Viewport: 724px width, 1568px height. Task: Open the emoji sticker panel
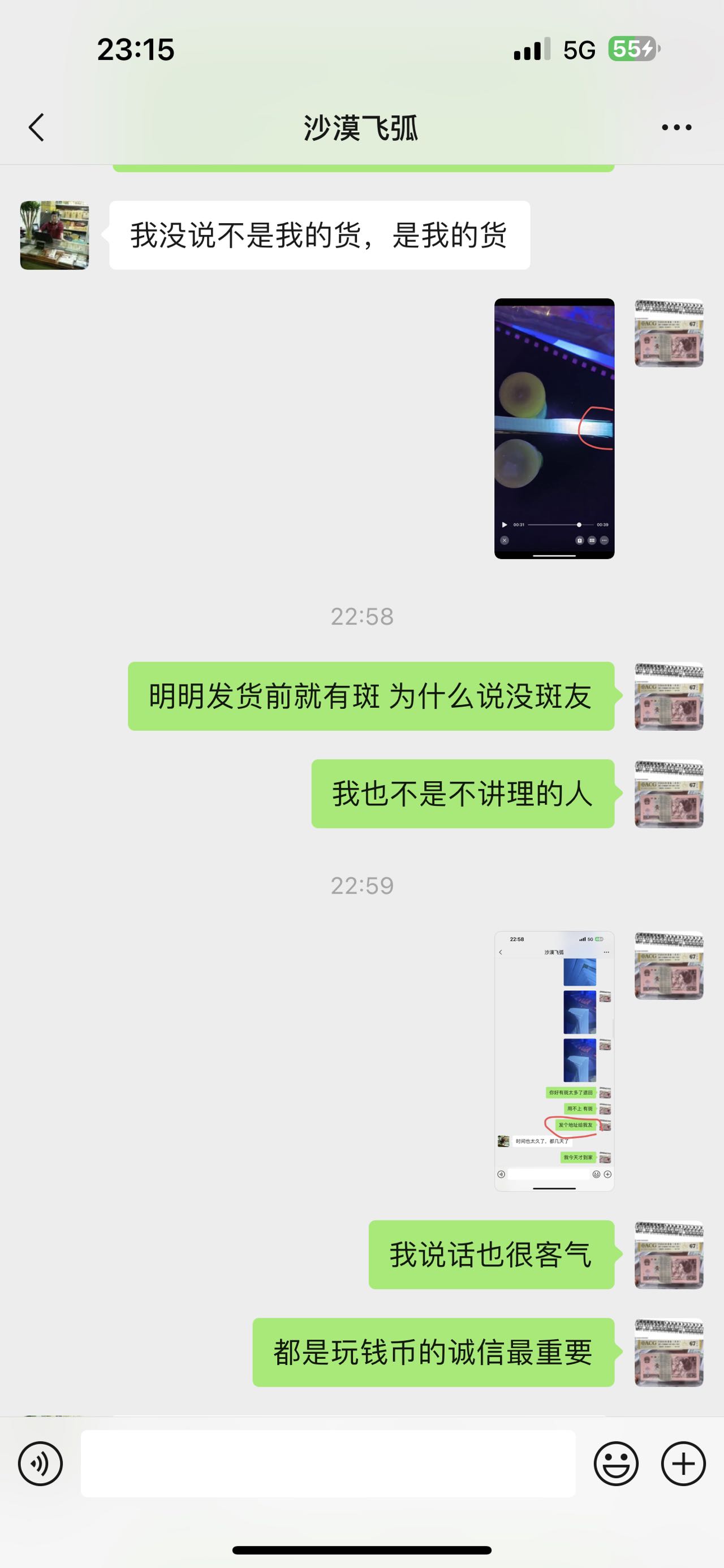(616, 1464)
